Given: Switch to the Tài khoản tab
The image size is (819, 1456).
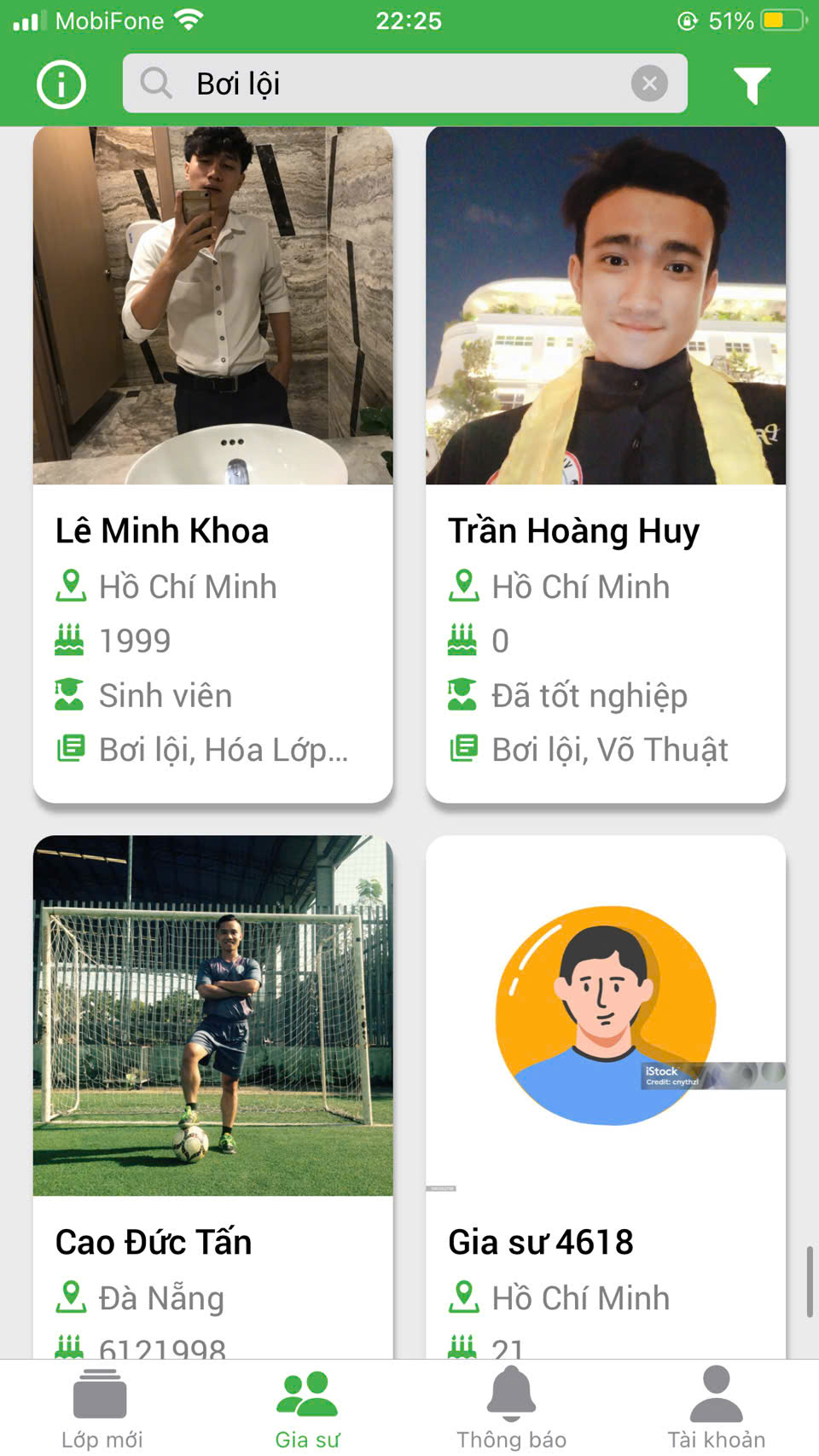Looking at the screenshot, I should (x=716, y=1409).
